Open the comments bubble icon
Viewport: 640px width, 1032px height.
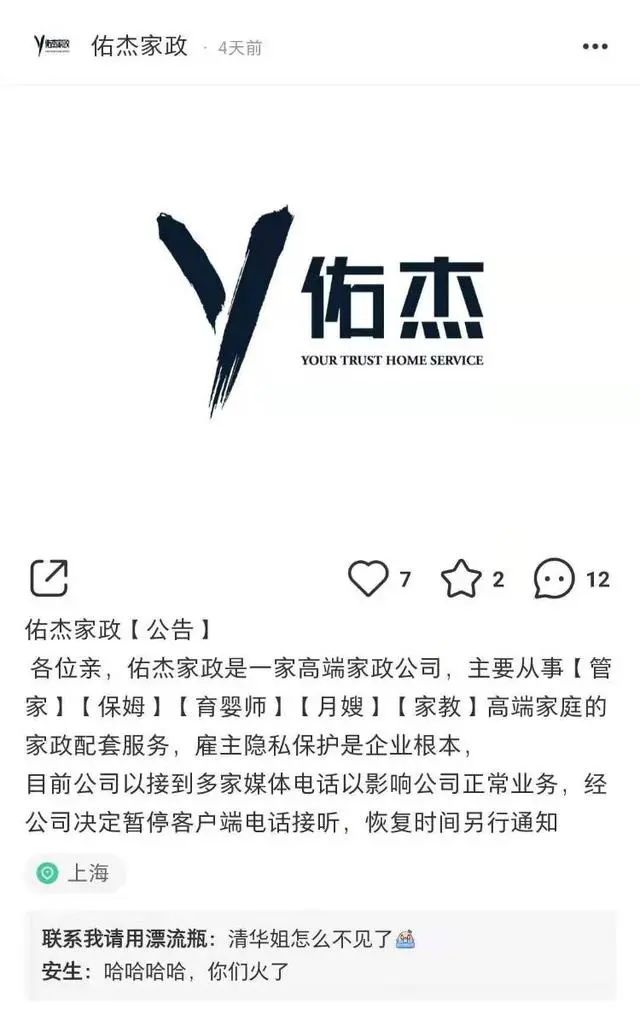pos(554,578)
